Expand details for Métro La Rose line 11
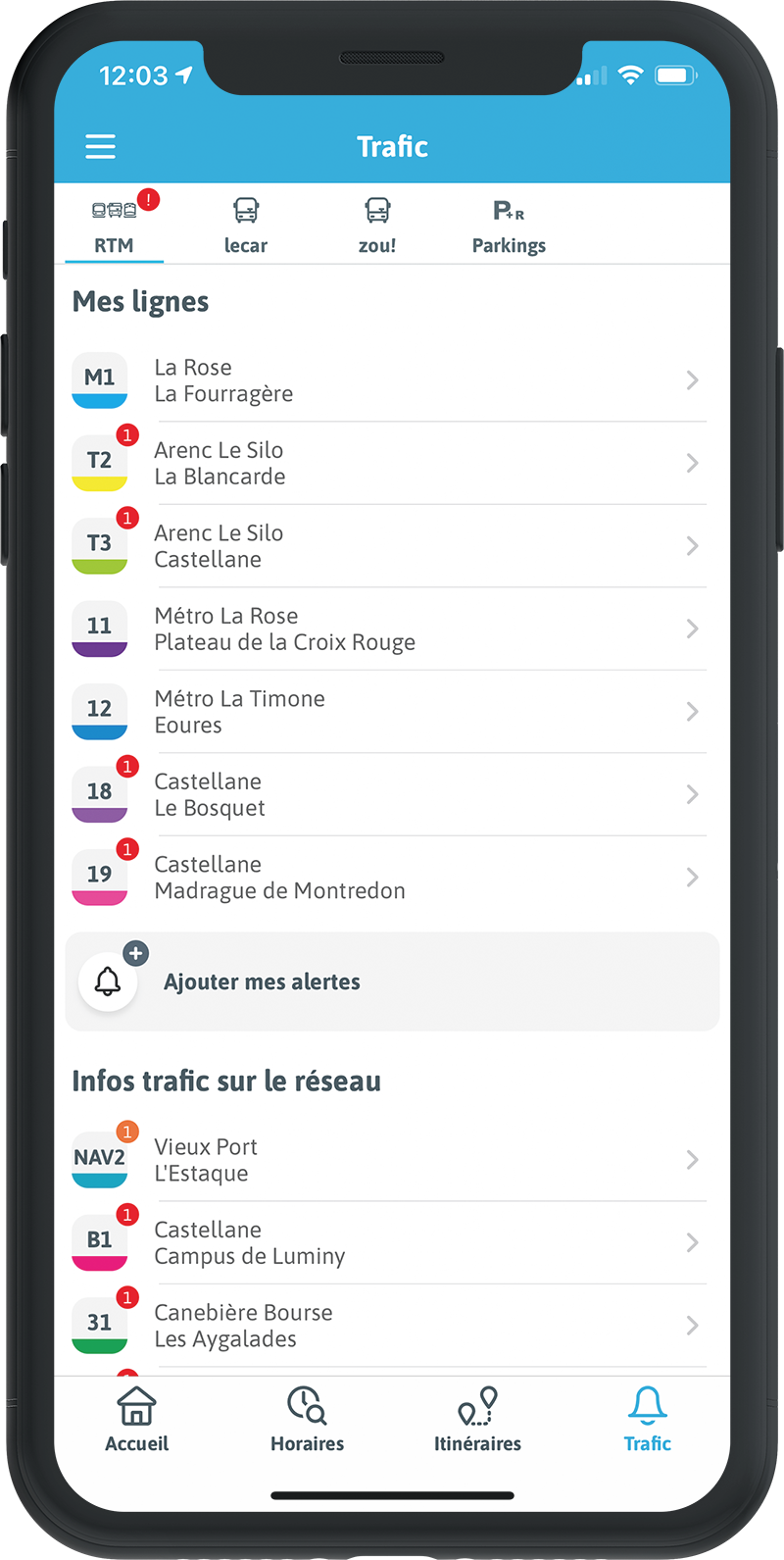This screenshot has height=1560, width=784. (392, 629)
